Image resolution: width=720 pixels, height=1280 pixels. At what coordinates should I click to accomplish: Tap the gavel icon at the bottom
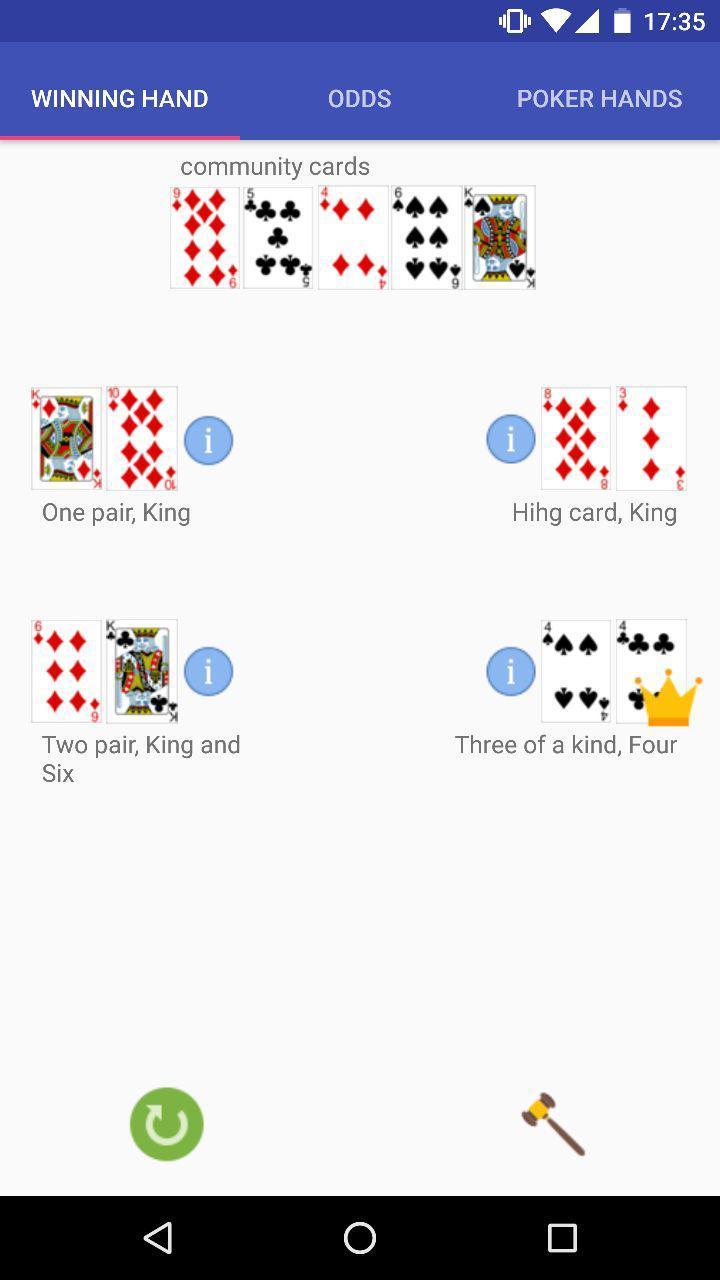551,1124
